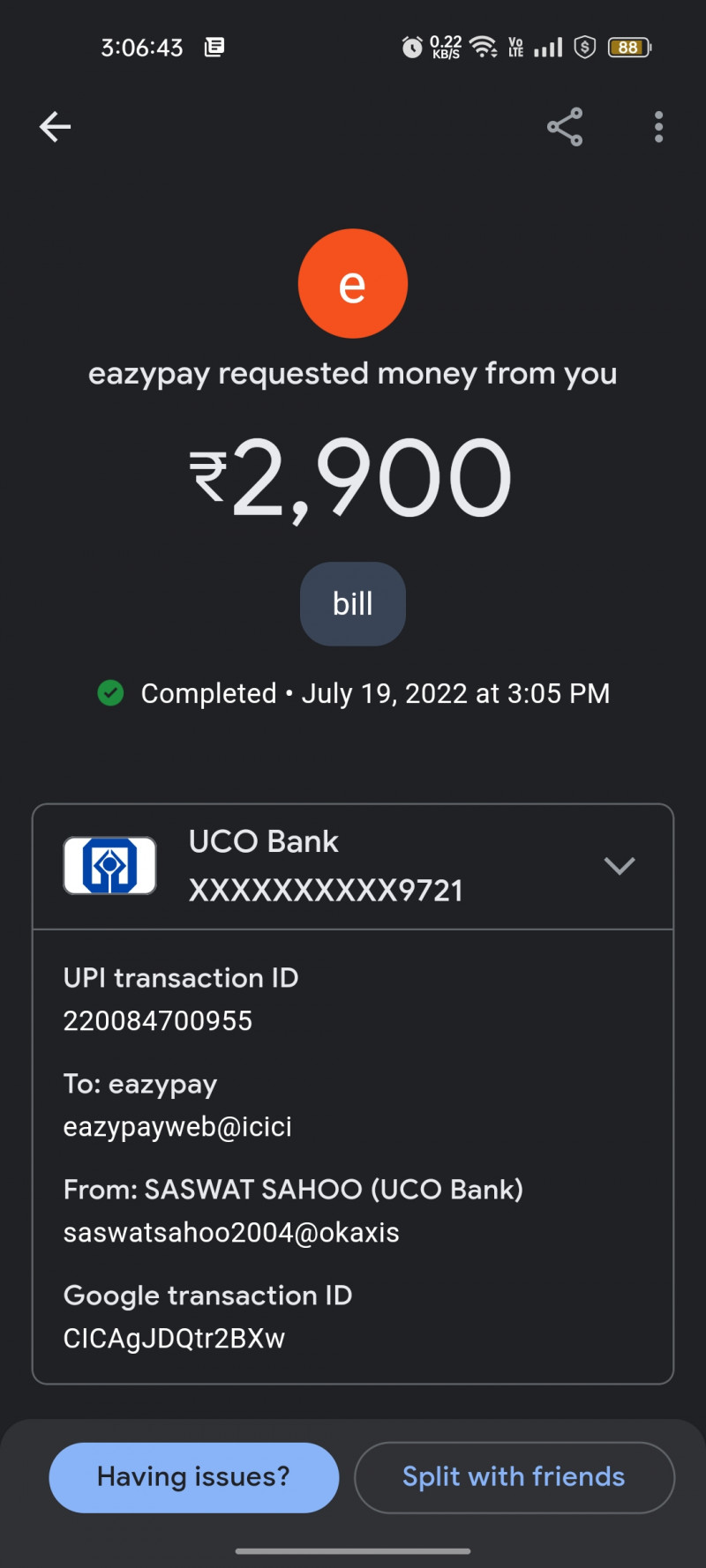Open the eazypay profile avatar
Image resolution: width=706 pixels, height=1568 pixels.
tap(353, 284)
